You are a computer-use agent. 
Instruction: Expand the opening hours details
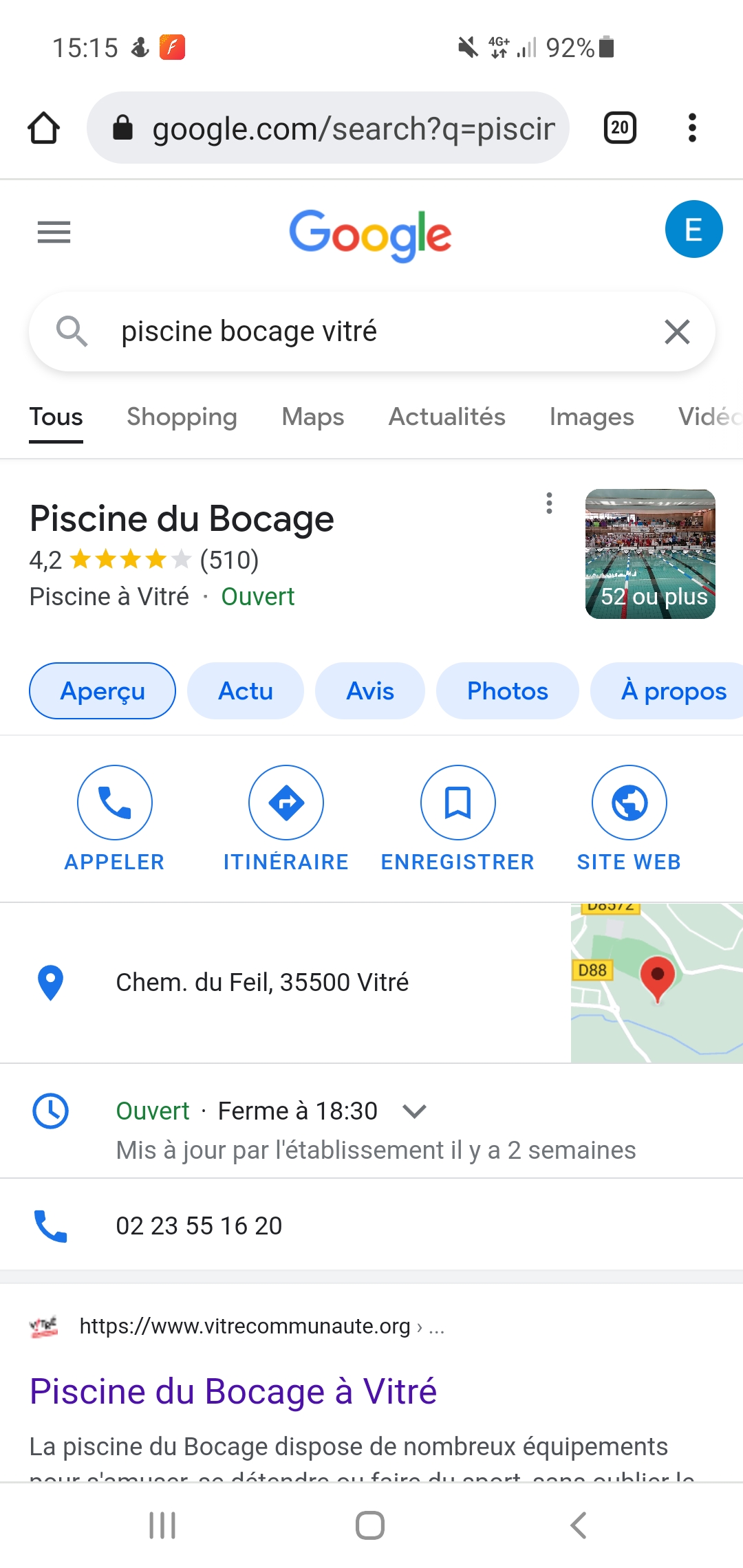click(414, 1111)
